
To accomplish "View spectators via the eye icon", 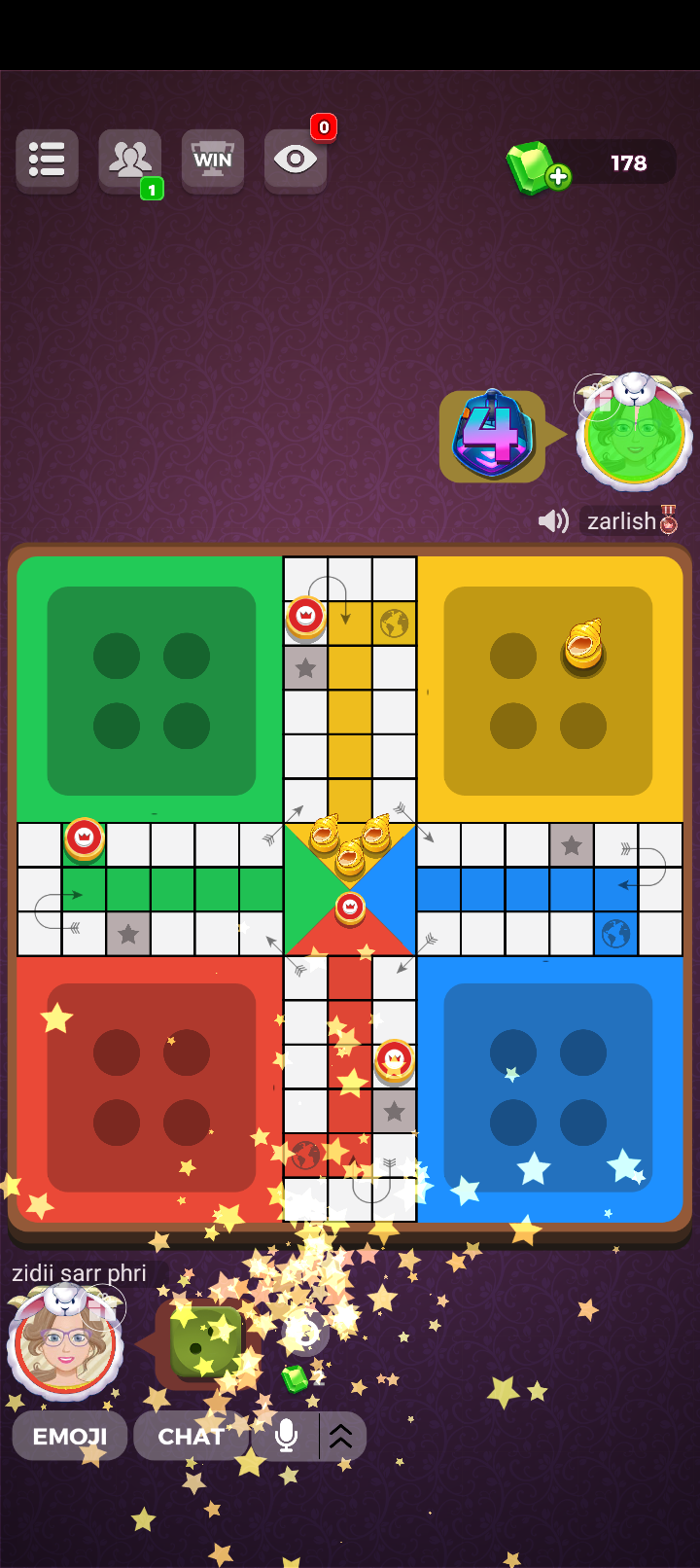I will 296,160.
